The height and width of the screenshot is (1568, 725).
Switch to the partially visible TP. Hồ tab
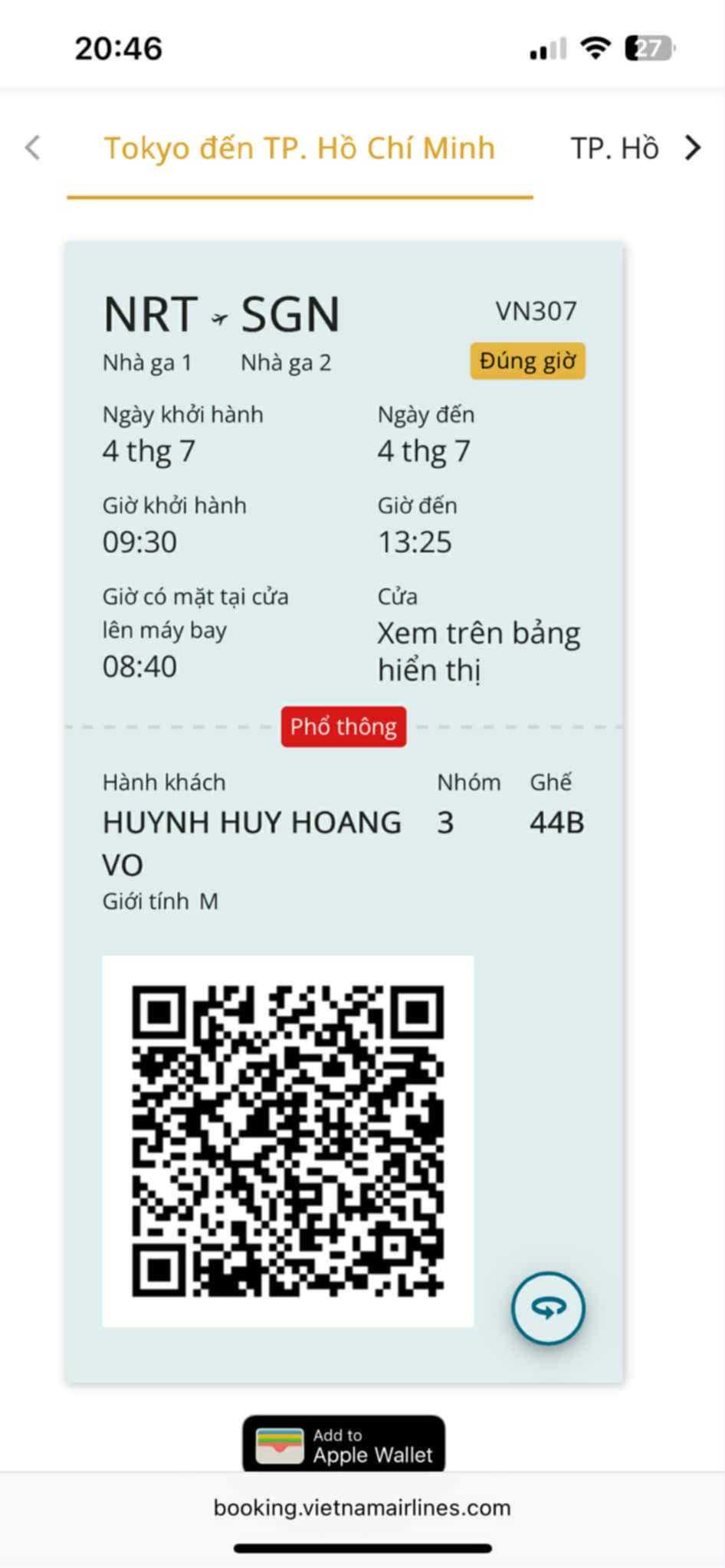click(614, 149)
